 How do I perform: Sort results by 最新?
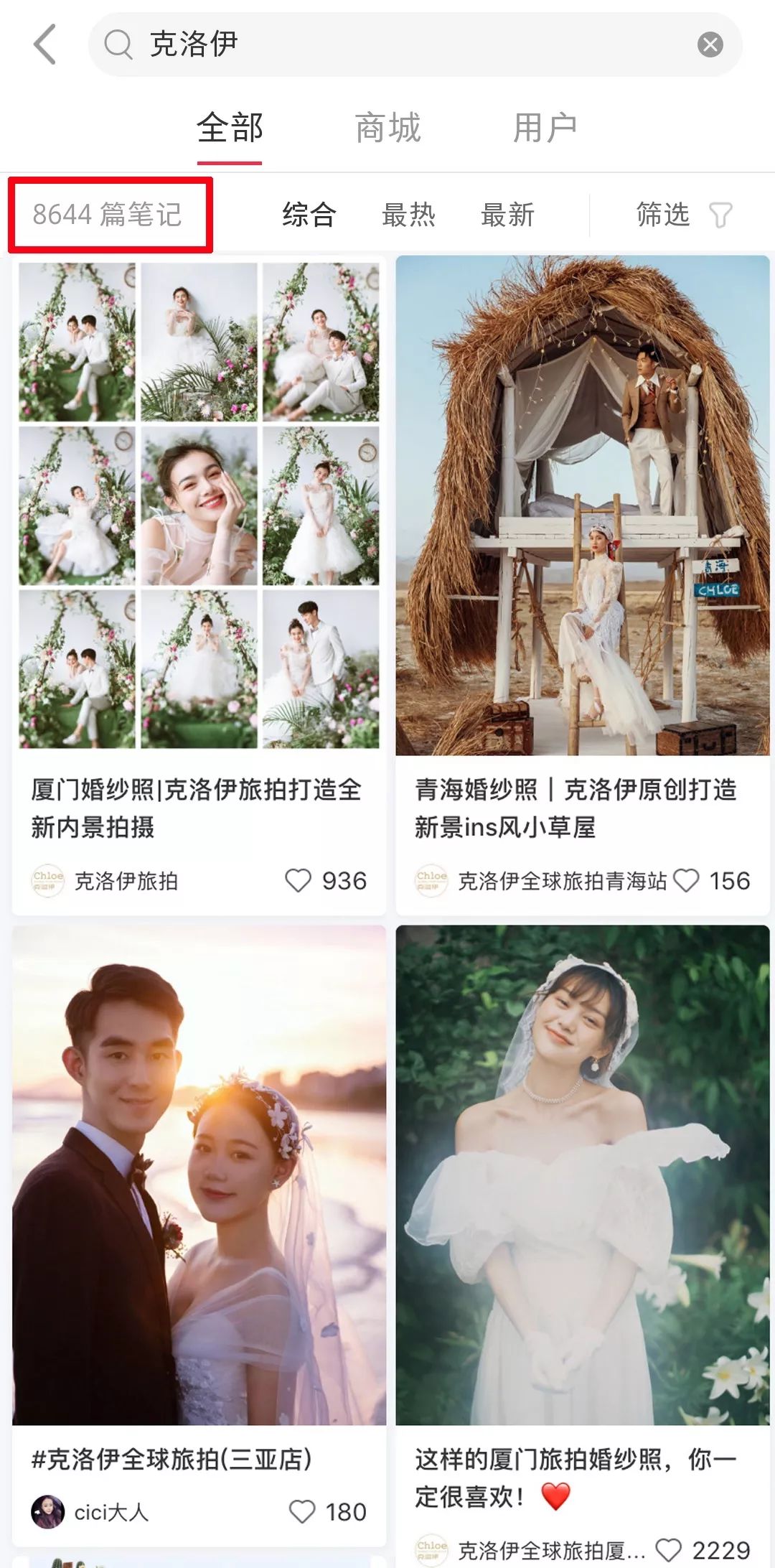[507, 215]
